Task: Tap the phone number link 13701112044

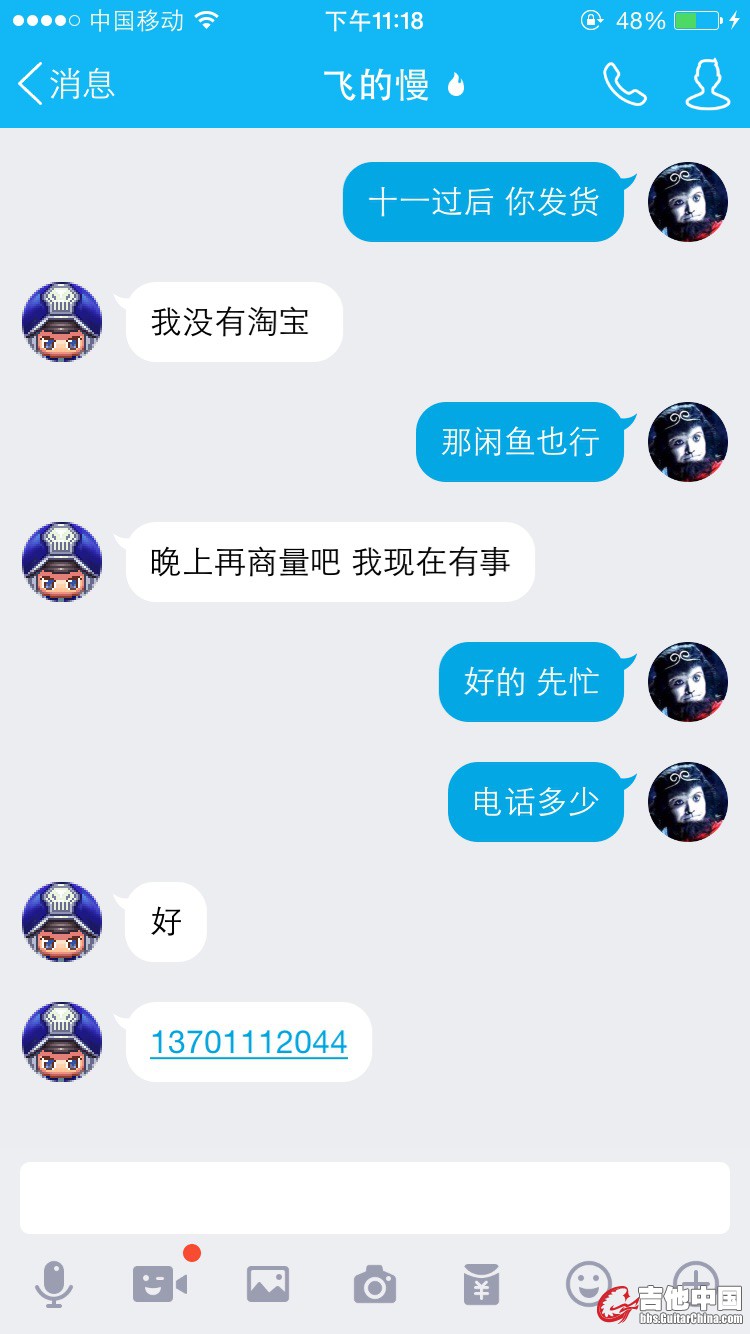Action: (249, 1042)
